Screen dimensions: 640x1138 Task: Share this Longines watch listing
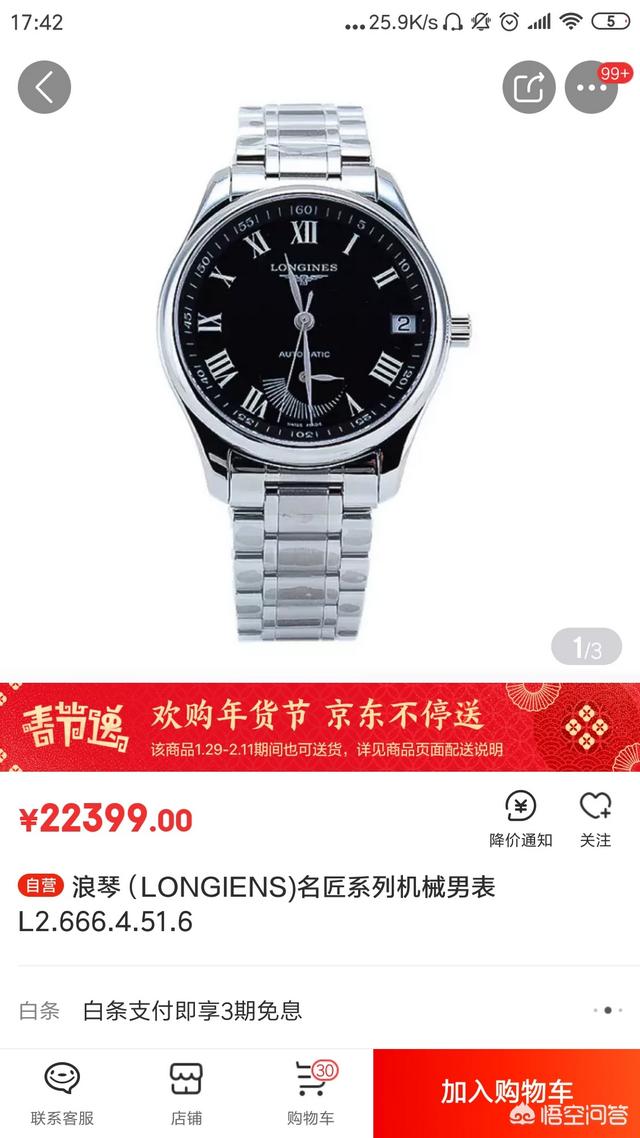point(529,87)
